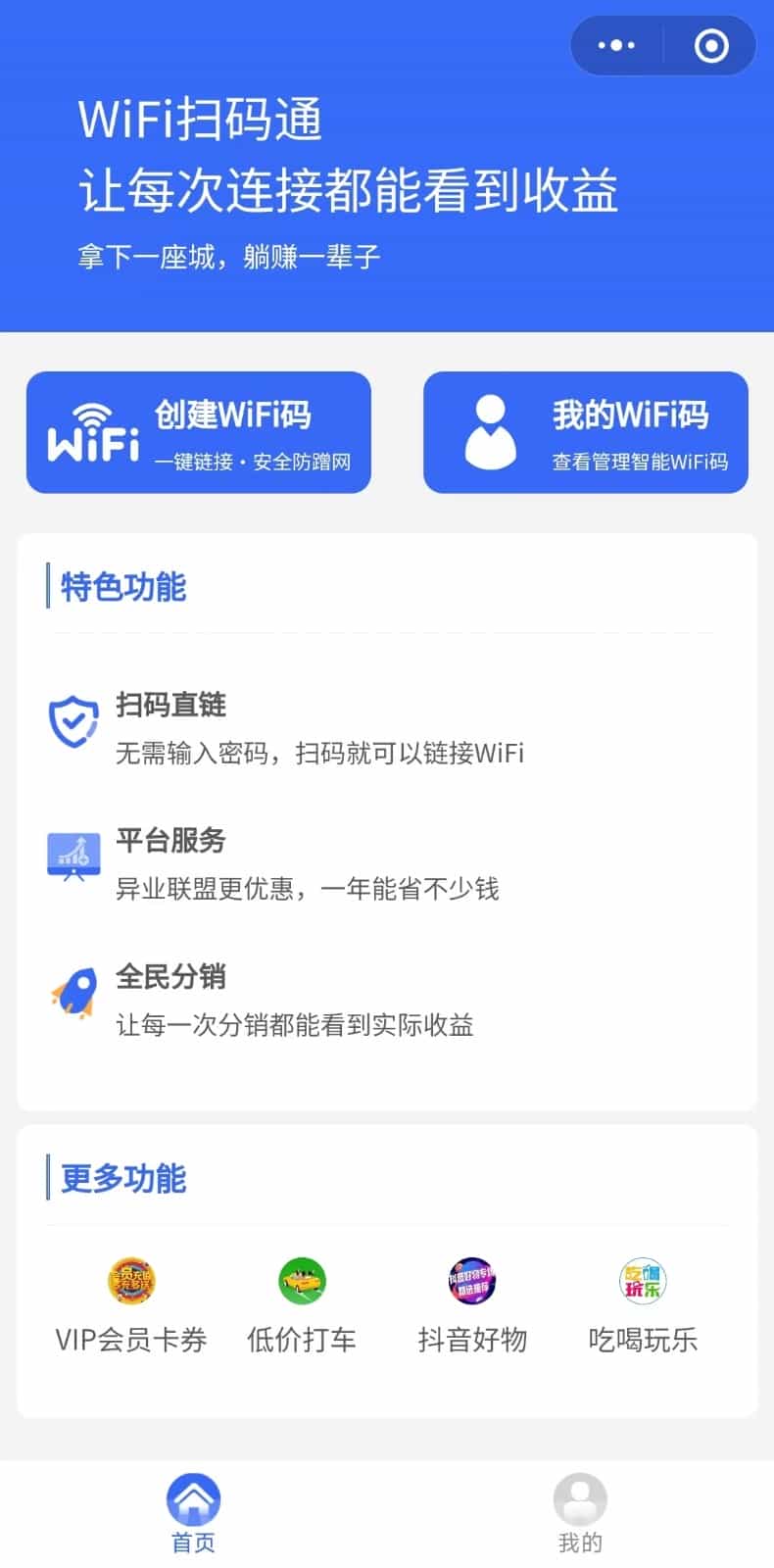Image resolution: width=774 pixels, height=1568 pixels.
Task: Select 低价打车 service
Action: 302,1304
